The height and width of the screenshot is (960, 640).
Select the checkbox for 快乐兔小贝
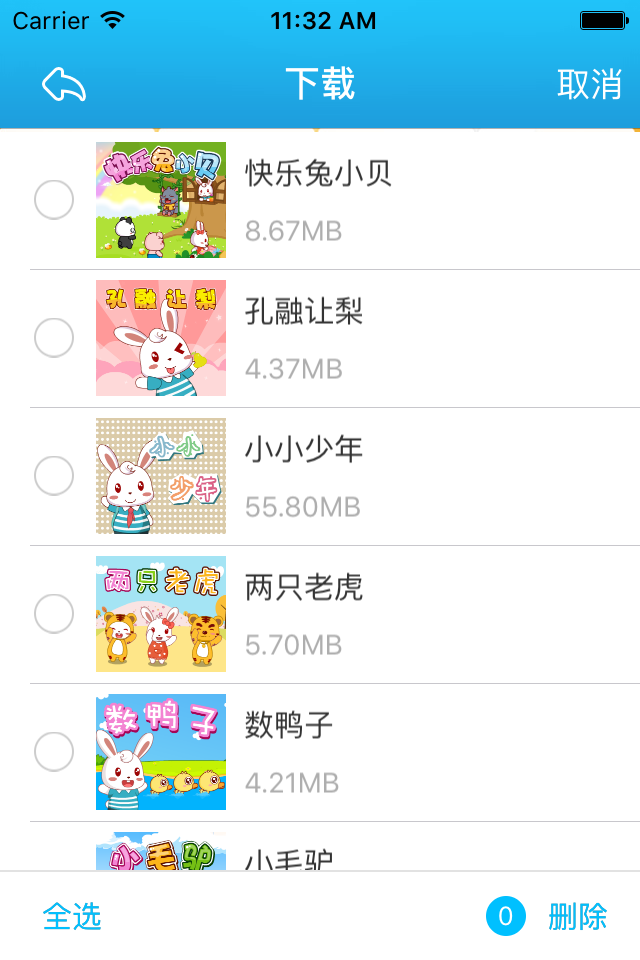[54, 200]
